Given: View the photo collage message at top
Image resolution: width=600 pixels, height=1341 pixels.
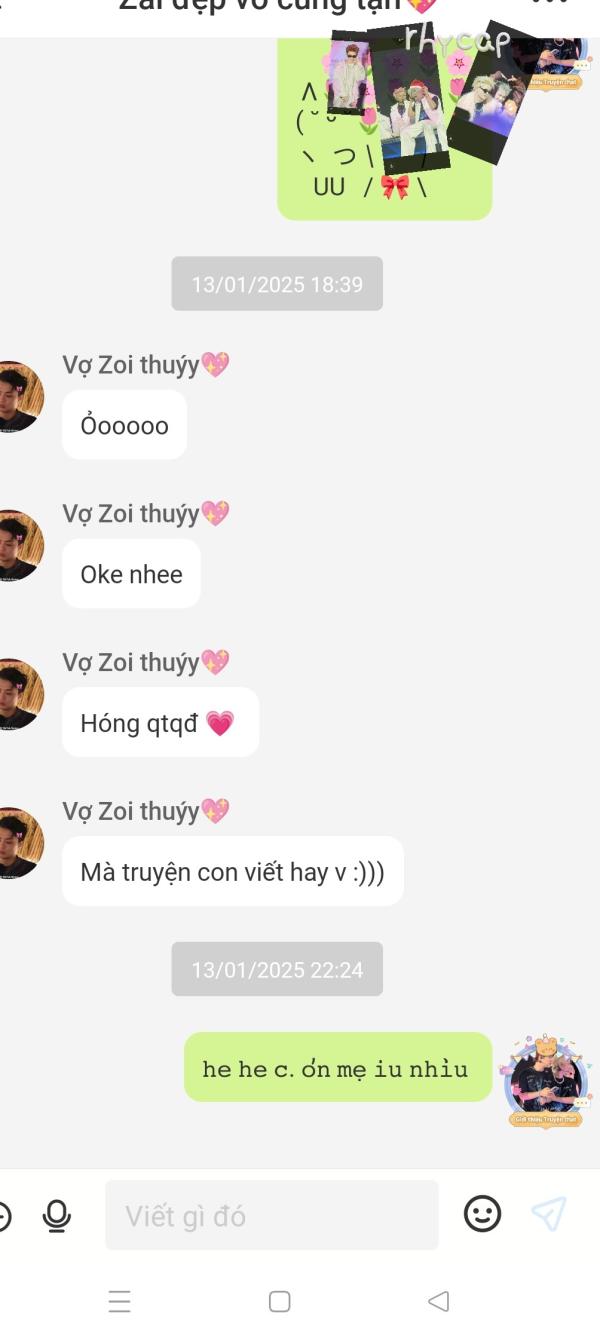Looking at the screenshot, I should [x=385, y=125].
